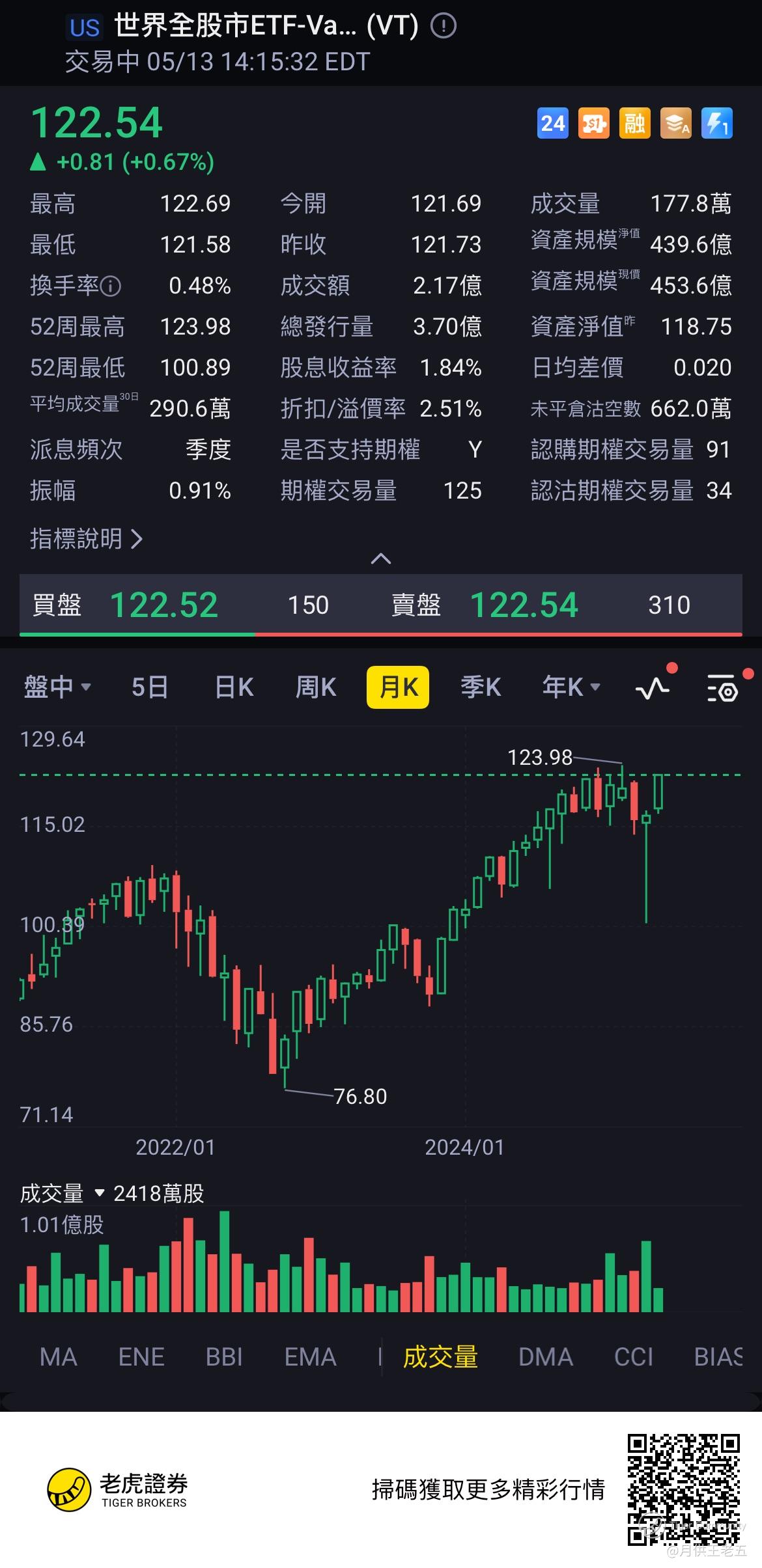Switch to the 5日 chart
Image resolution: width=762 pixels, height=1568 pixels.
pos(150,687)
